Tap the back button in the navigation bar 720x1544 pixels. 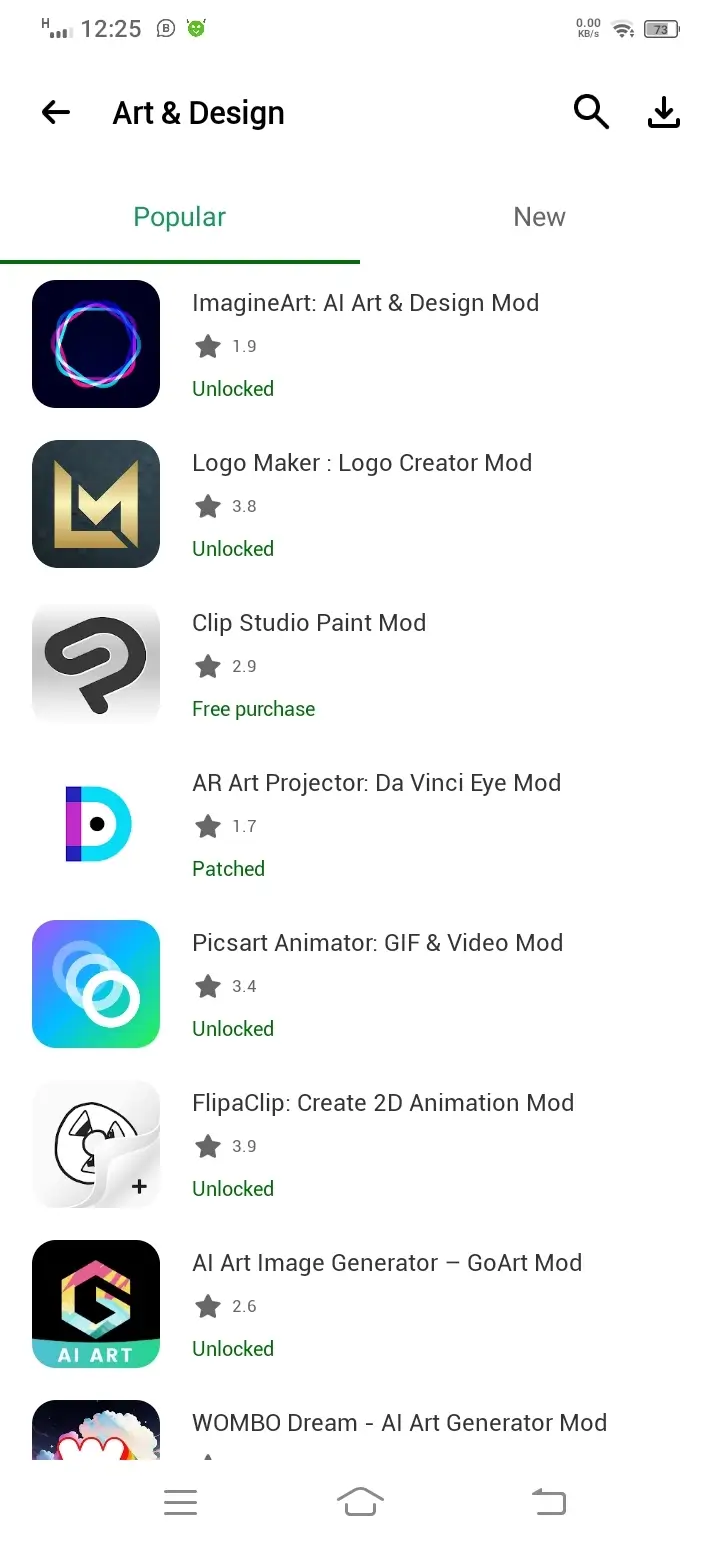click(549, 1501)
